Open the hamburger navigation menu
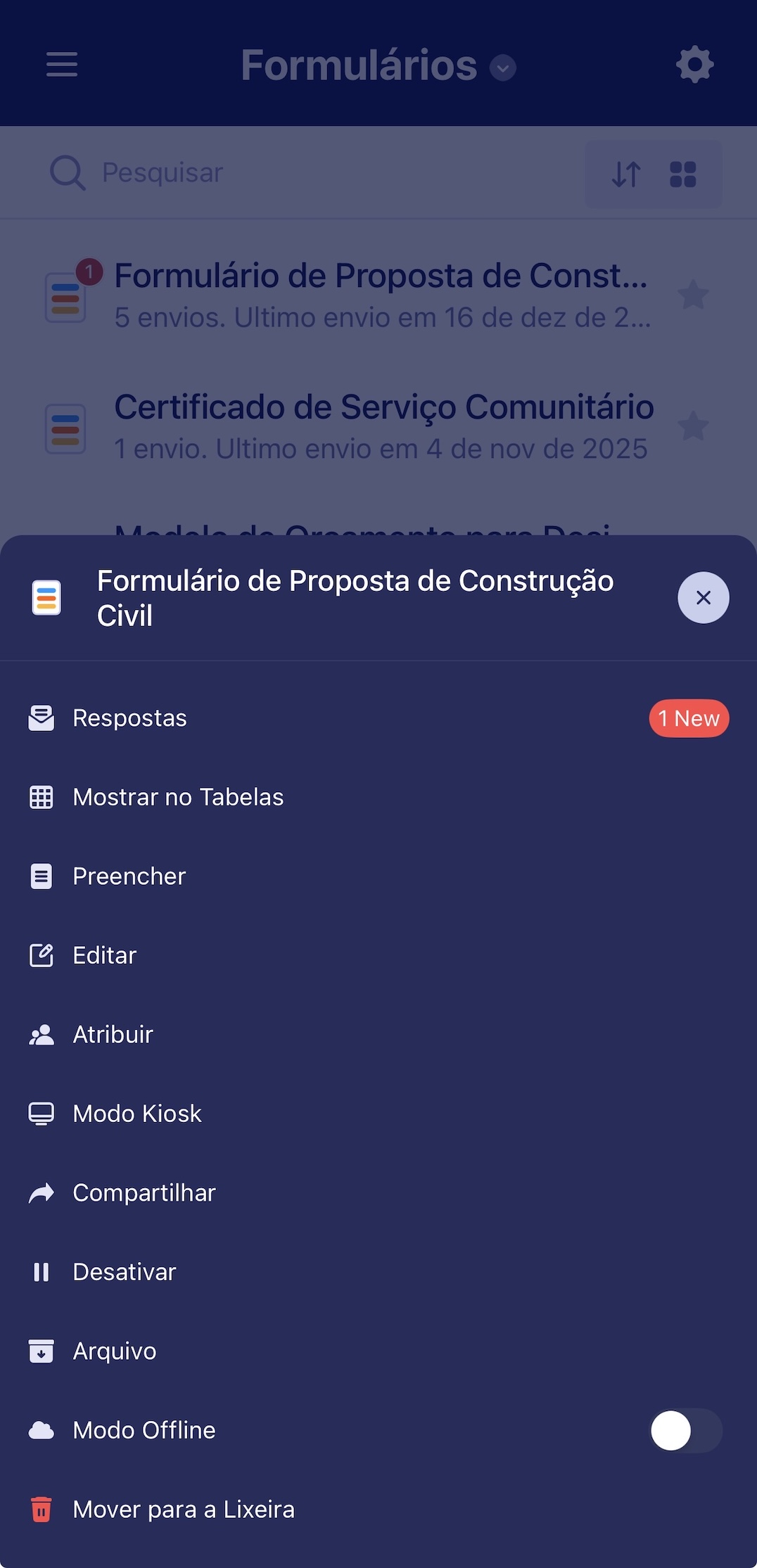The image size is (757, 1568). [x=61, y=64]
